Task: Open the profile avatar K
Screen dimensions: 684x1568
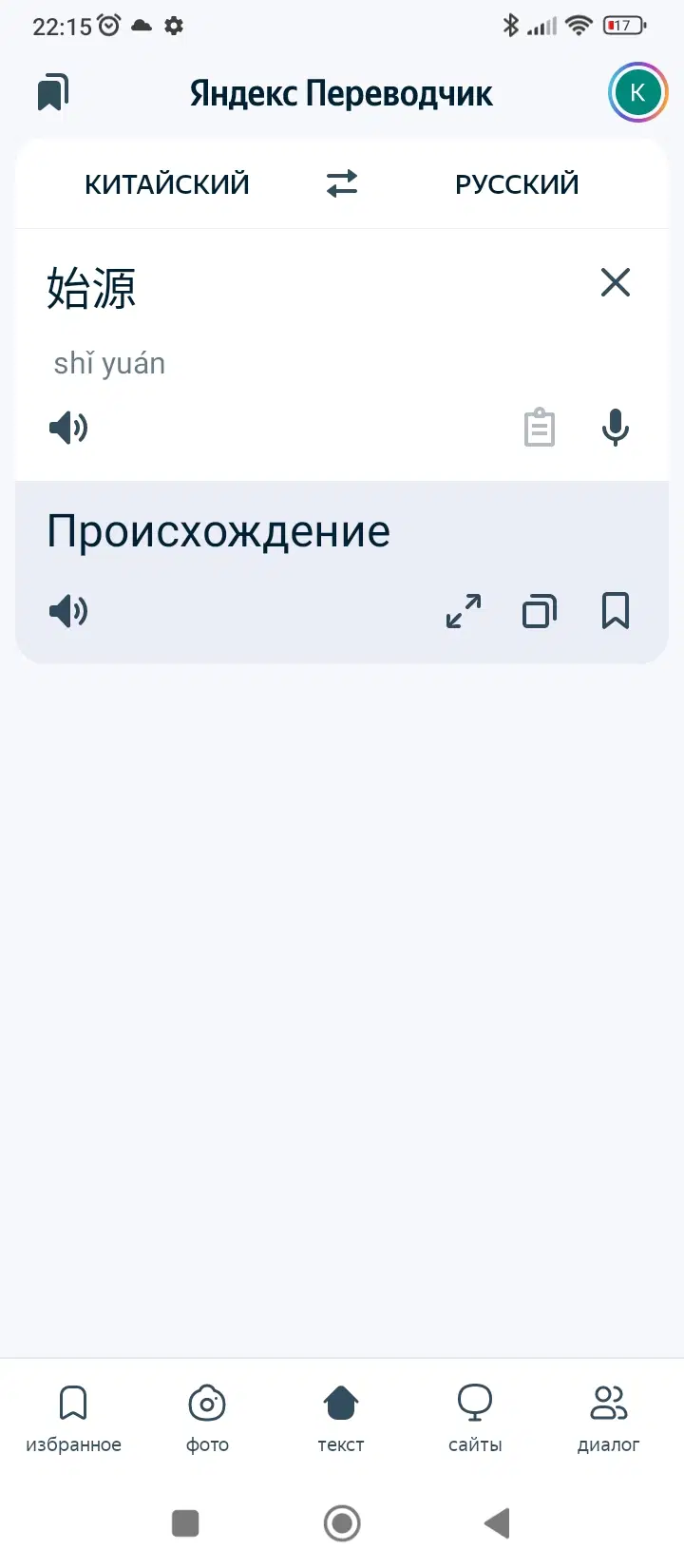Action: pyautogui.click(x=636, y=92)
